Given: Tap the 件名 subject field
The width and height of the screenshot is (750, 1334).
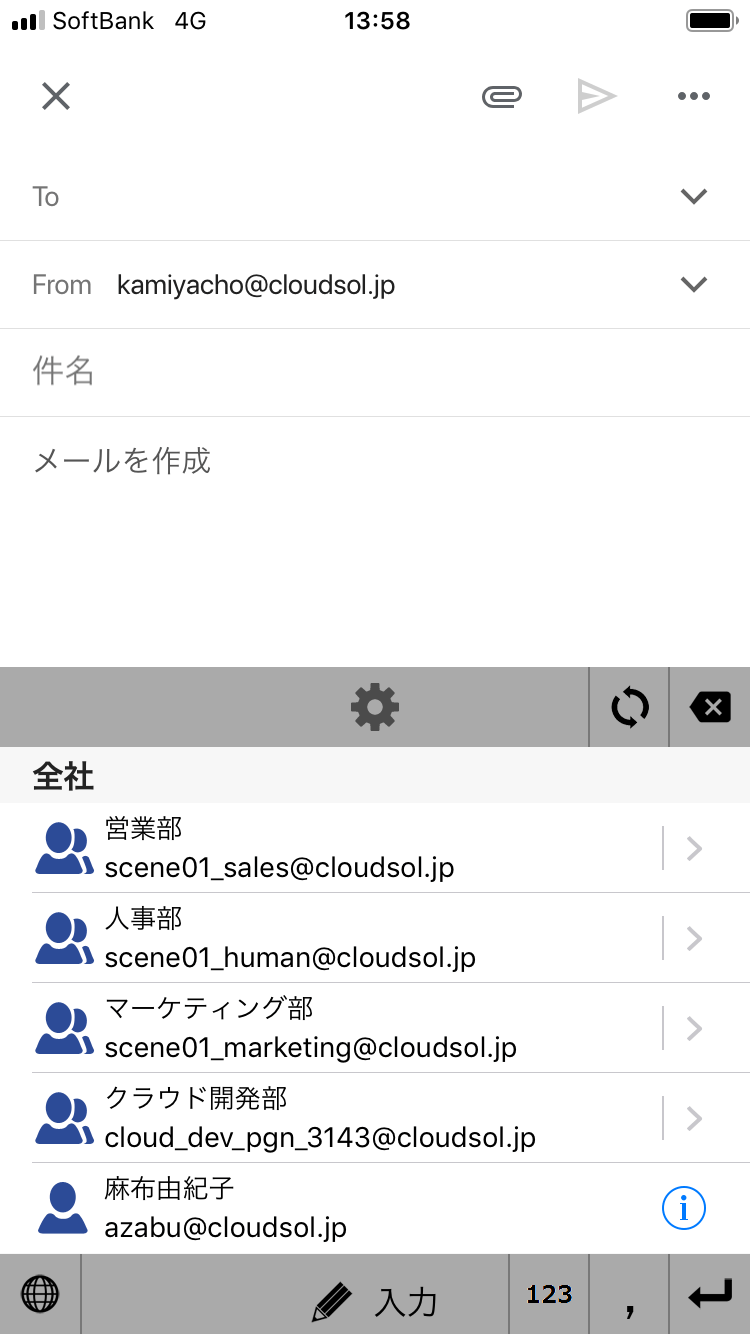Looking at the screenshot, I should [375, 372].
